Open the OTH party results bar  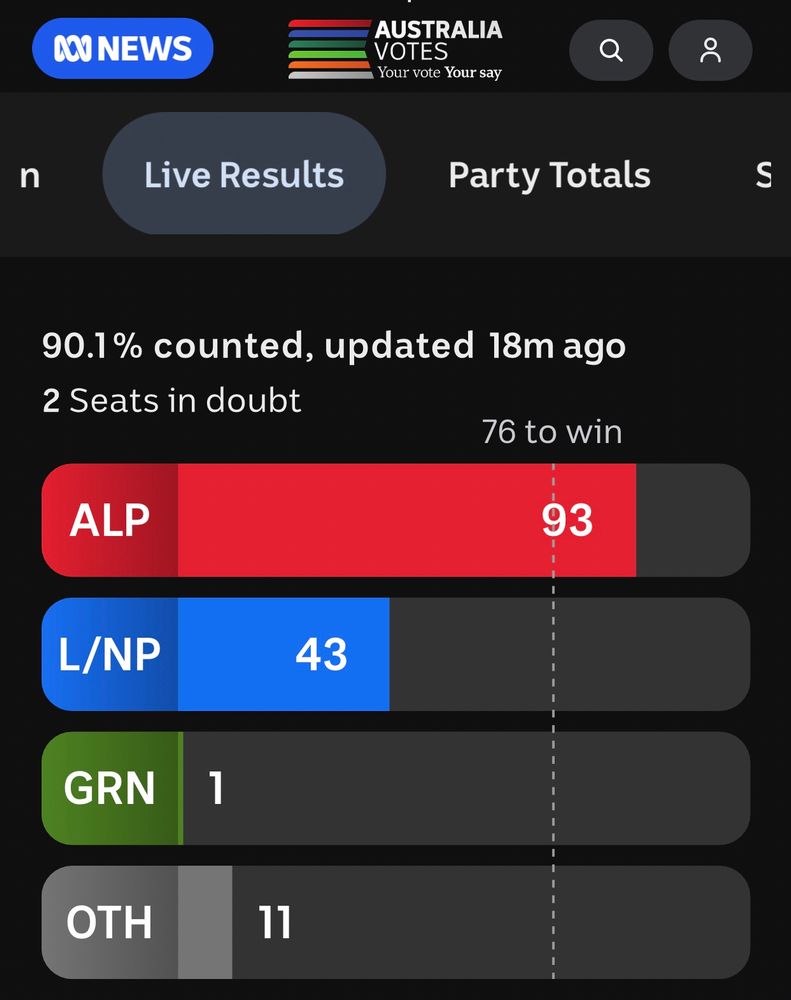[395, 922]
